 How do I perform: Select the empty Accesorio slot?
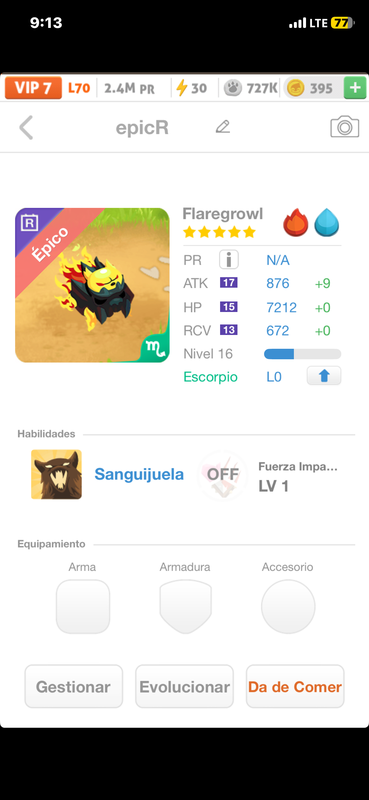288,607
